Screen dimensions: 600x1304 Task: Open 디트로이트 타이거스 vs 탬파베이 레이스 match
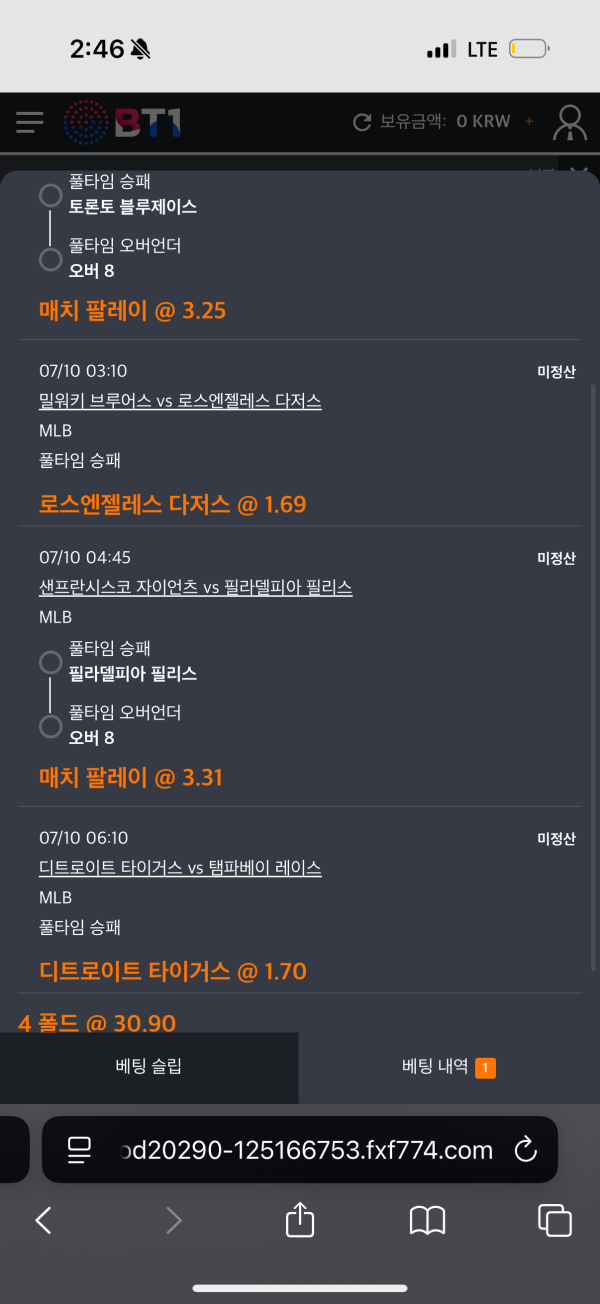[180, 868]
